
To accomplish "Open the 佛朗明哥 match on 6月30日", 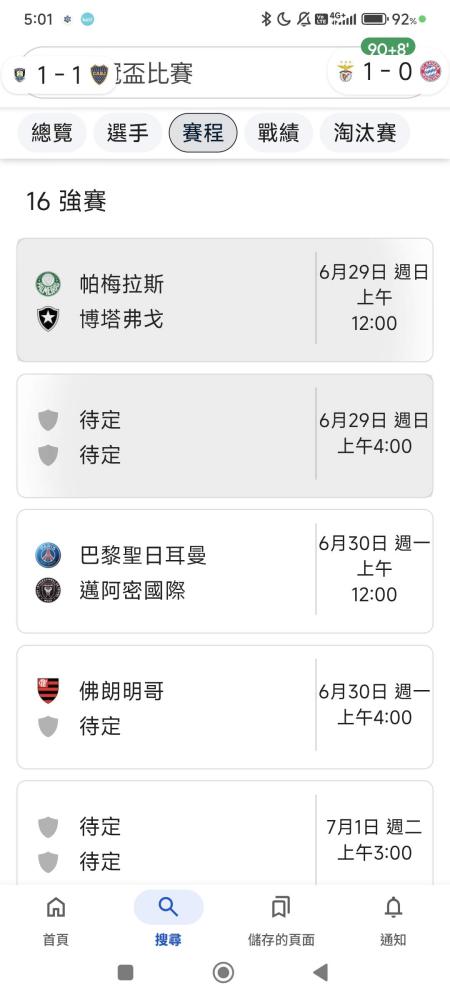I will point(224,707).
